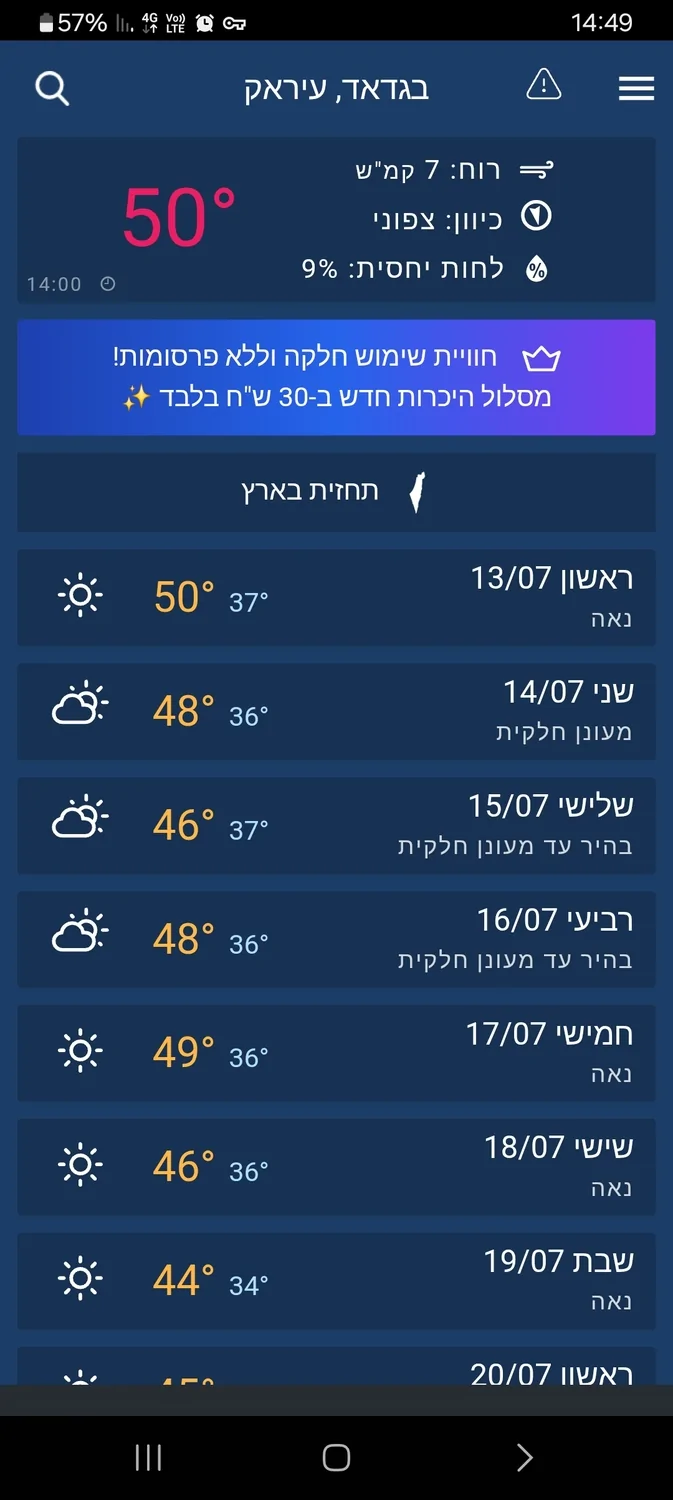Open the hamburger menu
Image resolution: width=673 pixels, height=1500 pixels.
(x=636, y=89)
